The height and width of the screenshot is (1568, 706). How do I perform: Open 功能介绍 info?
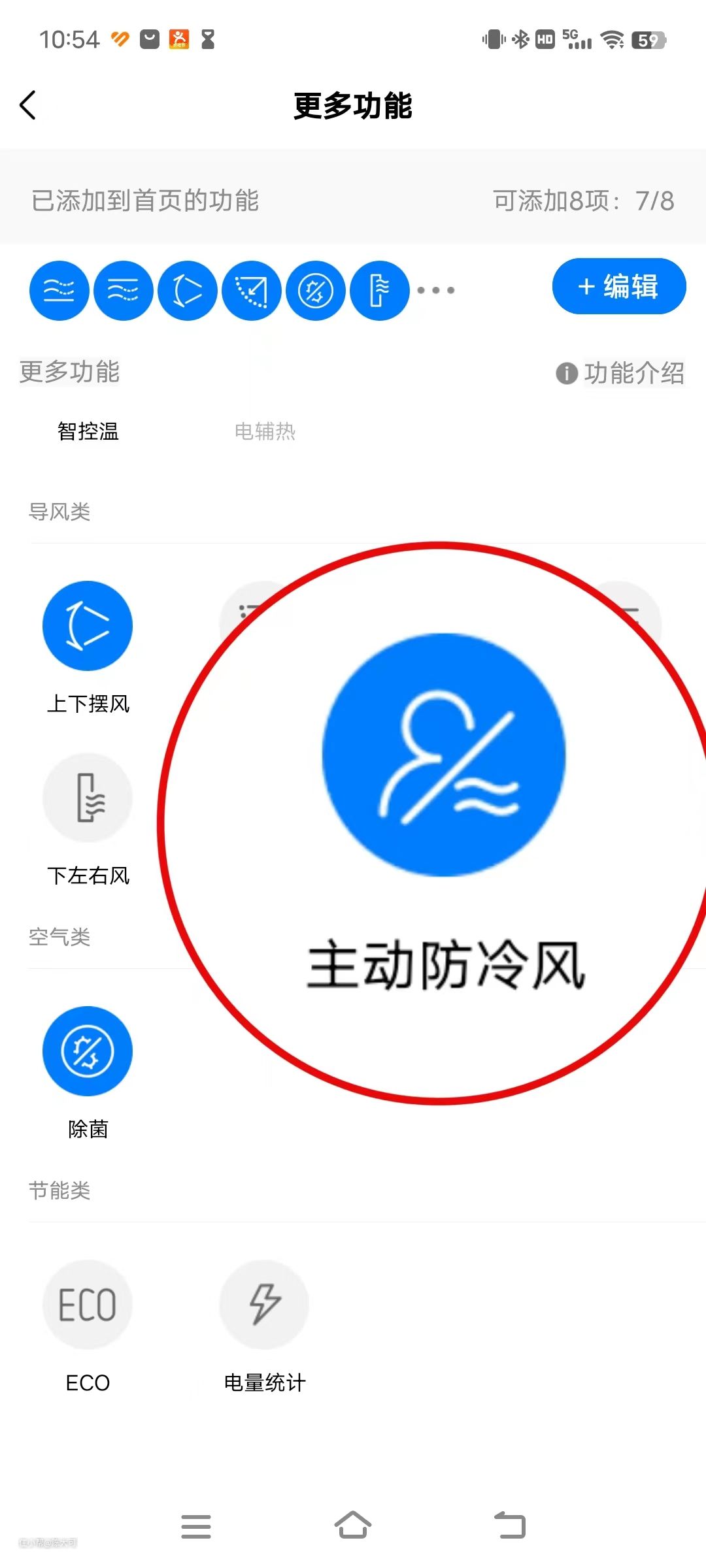[x=620, y=374]
